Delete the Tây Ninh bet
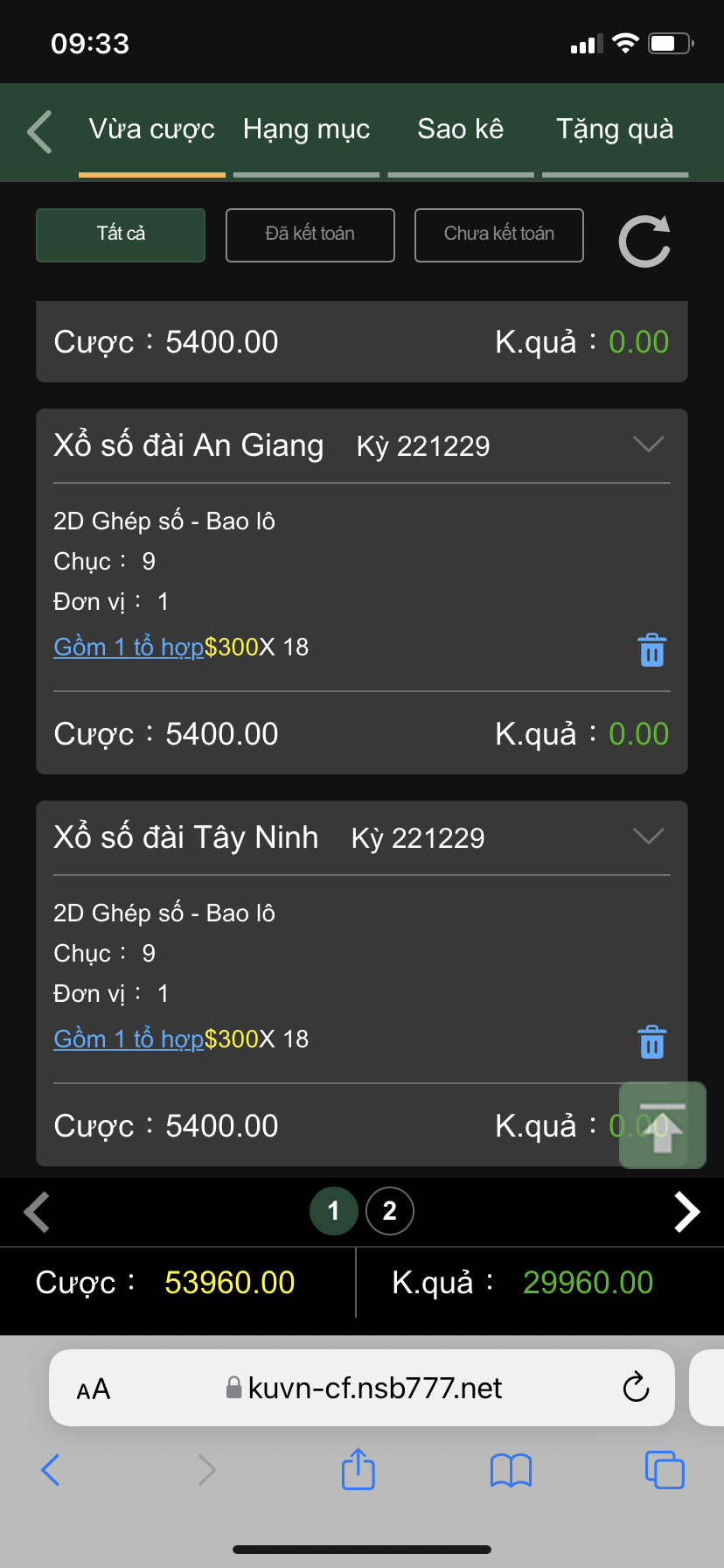The image size is (724, 1568). click(651, 1042)
